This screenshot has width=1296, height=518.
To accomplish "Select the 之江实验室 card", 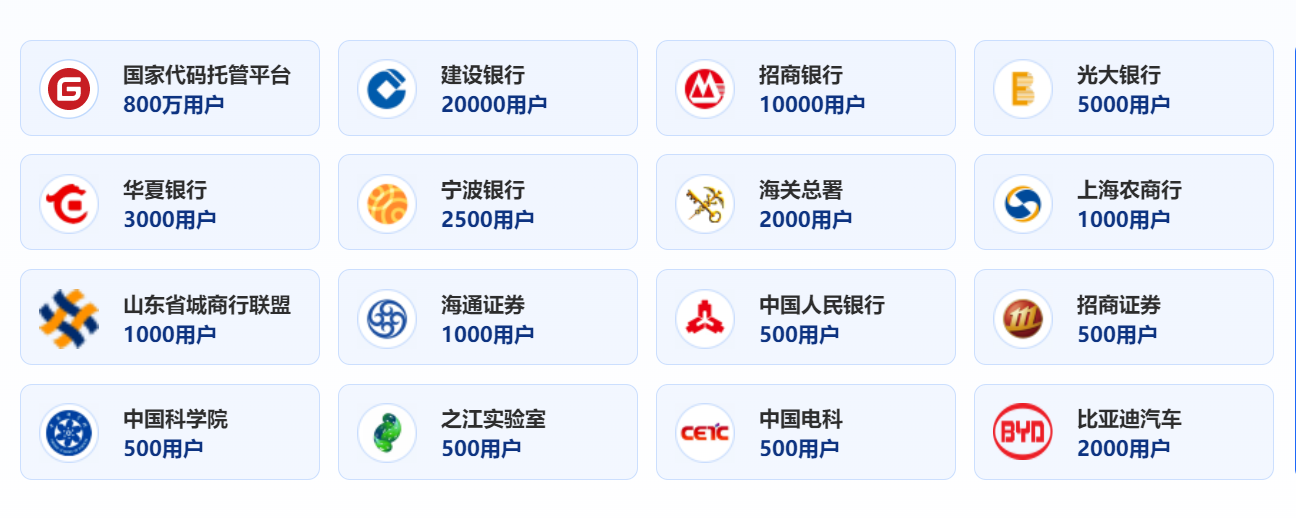I will [488, 432].
